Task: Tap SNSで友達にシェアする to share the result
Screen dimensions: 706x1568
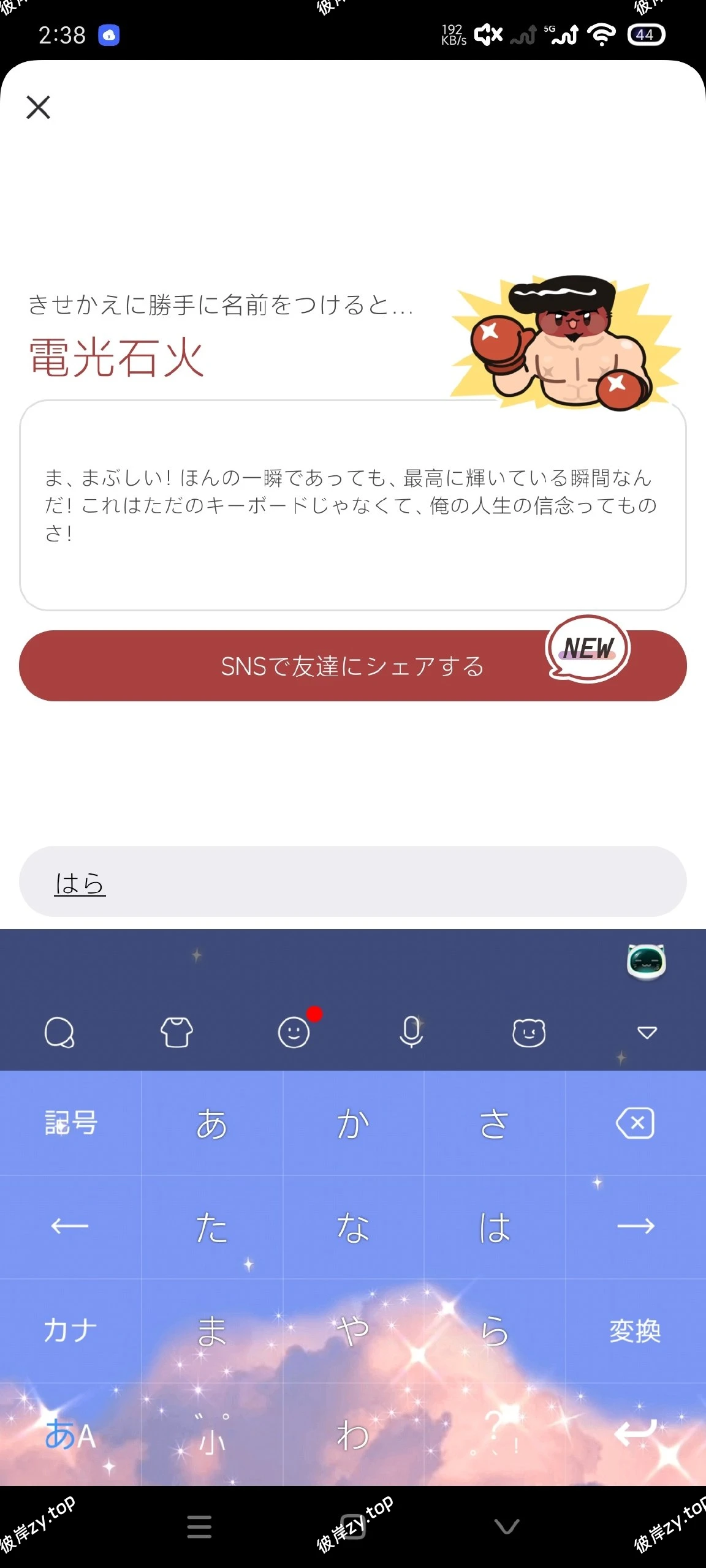Action: (353, 666)
